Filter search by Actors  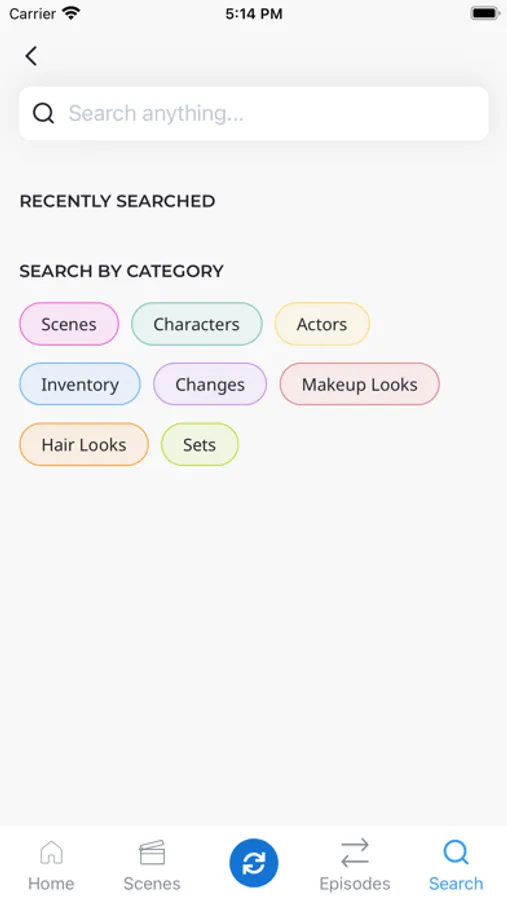[x=322, y=324]
